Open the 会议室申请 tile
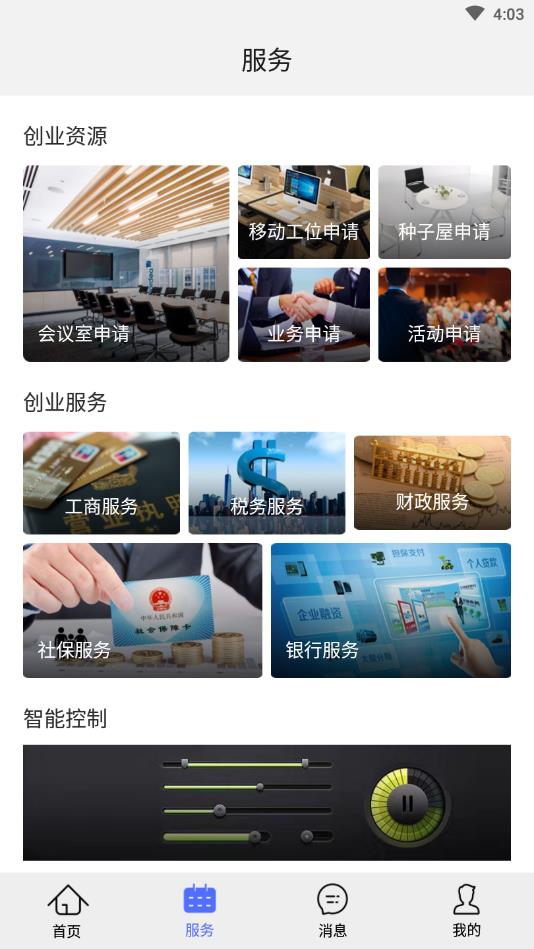 click(x=126, y=263)
